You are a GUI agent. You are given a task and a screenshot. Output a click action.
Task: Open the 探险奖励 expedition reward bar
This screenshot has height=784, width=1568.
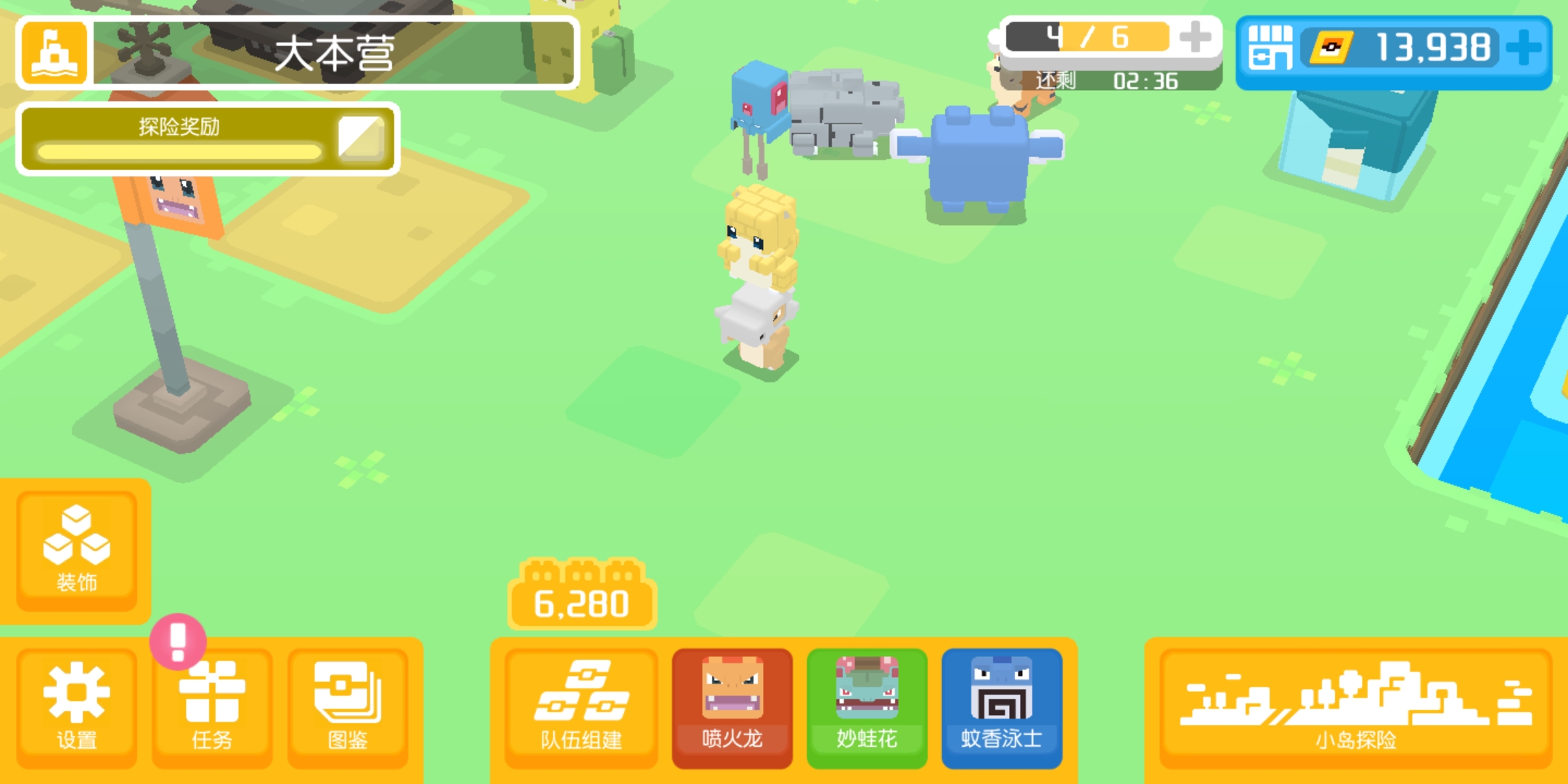point(208,139)
